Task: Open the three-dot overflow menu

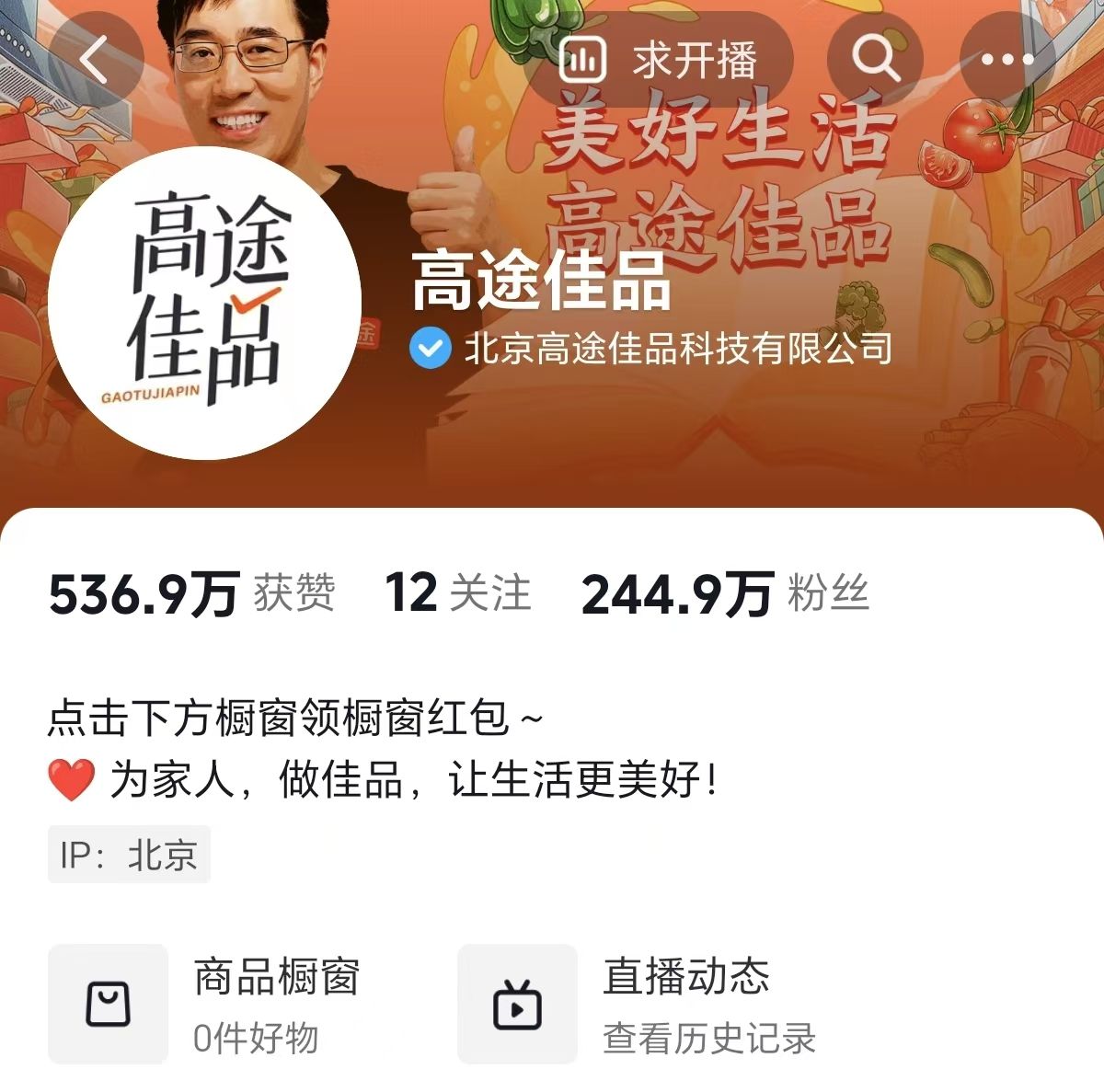Action: click(1007, 60)
